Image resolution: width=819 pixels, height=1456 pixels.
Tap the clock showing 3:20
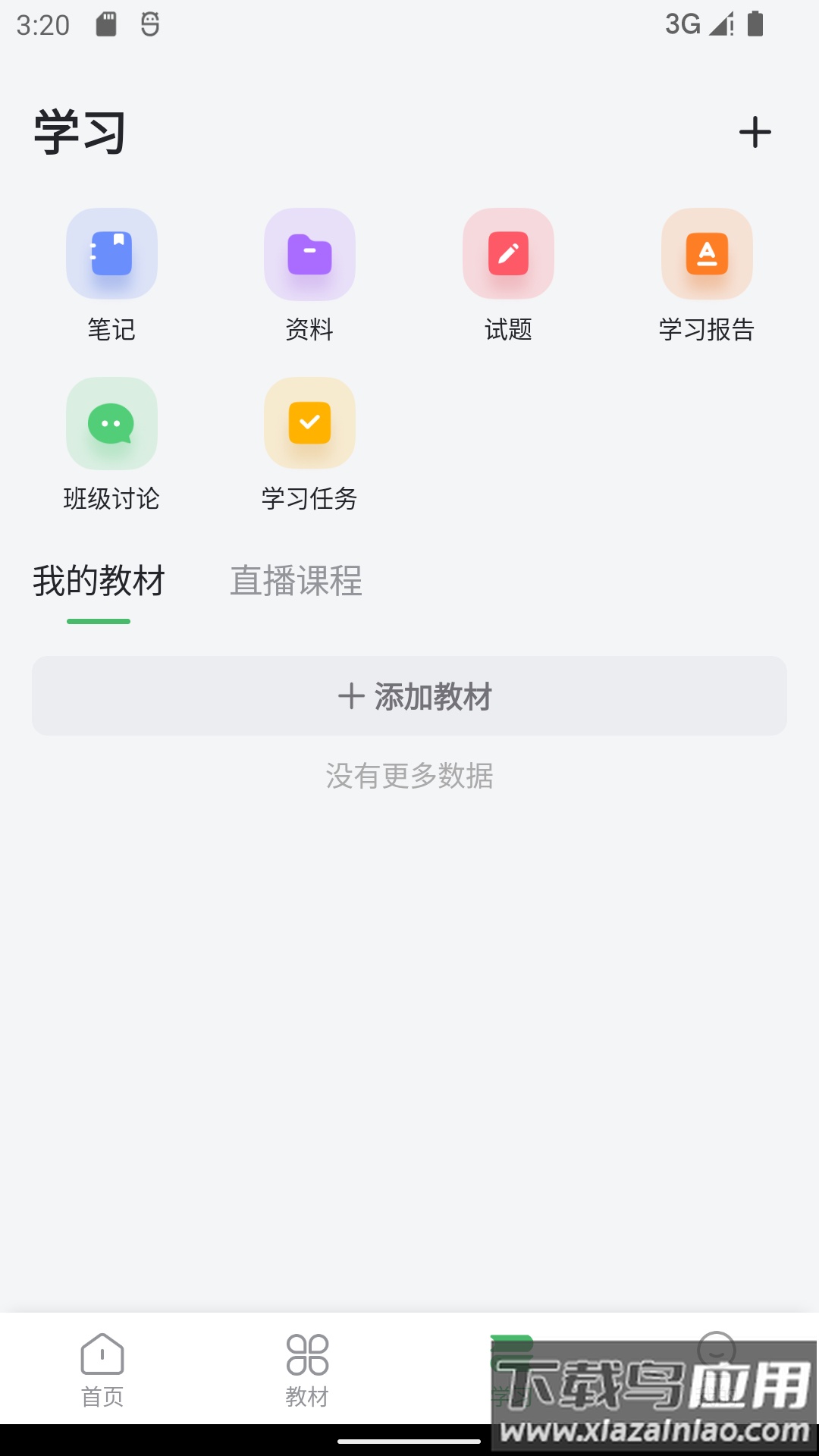(x=42, y=25)
